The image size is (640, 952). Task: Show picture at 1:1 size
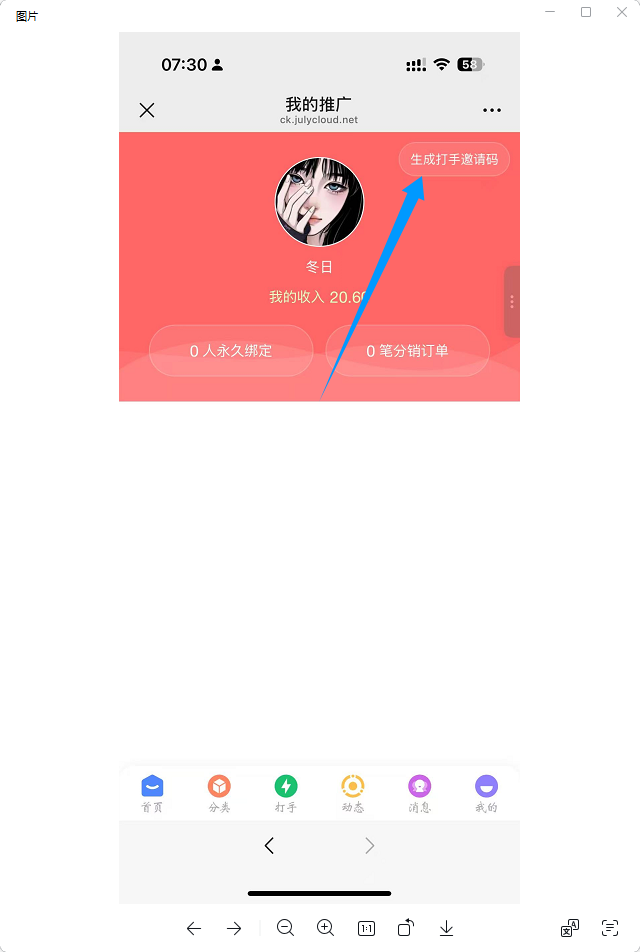[x=366, y=928]
